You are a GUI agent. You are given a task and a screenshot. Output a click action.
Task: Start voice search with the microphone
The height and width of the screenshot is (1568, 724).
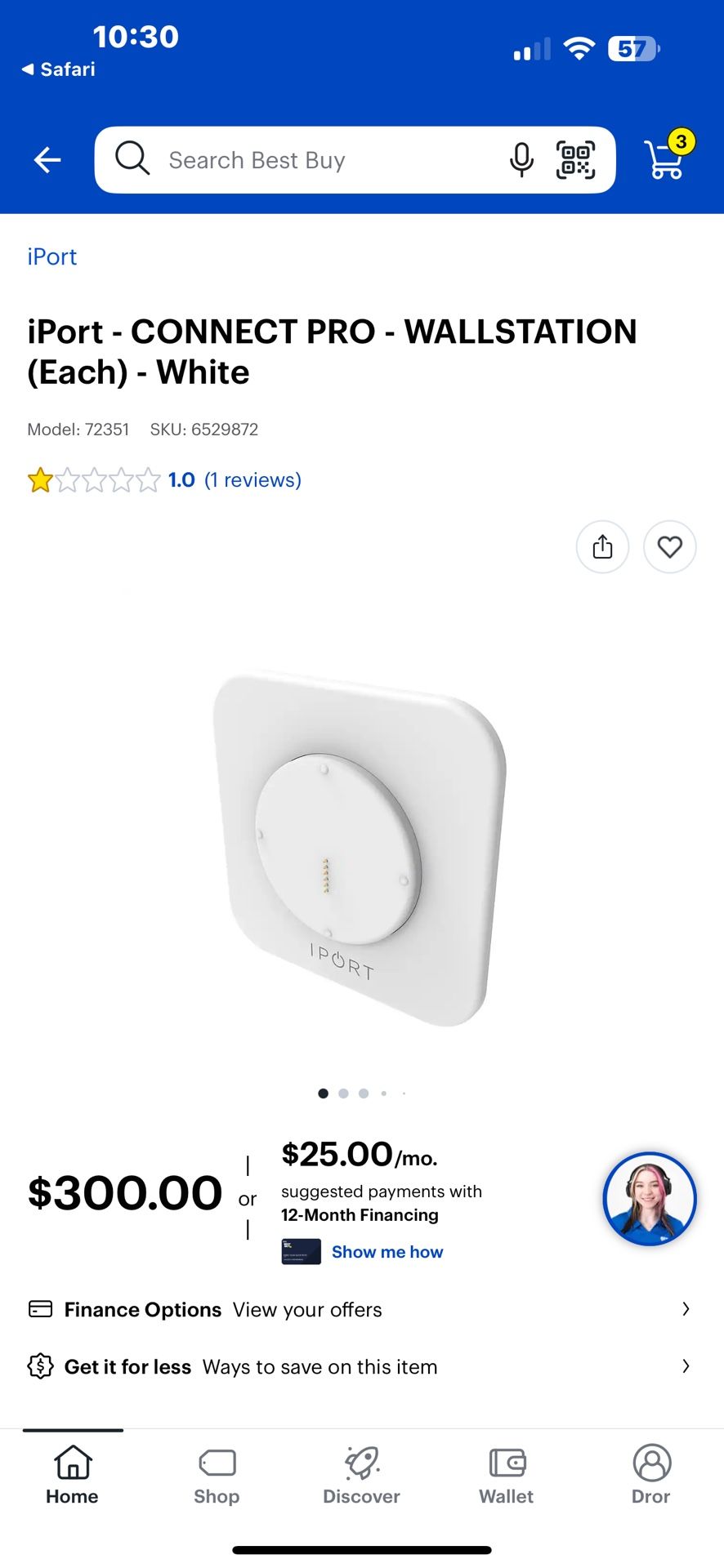tap(521, 160)
